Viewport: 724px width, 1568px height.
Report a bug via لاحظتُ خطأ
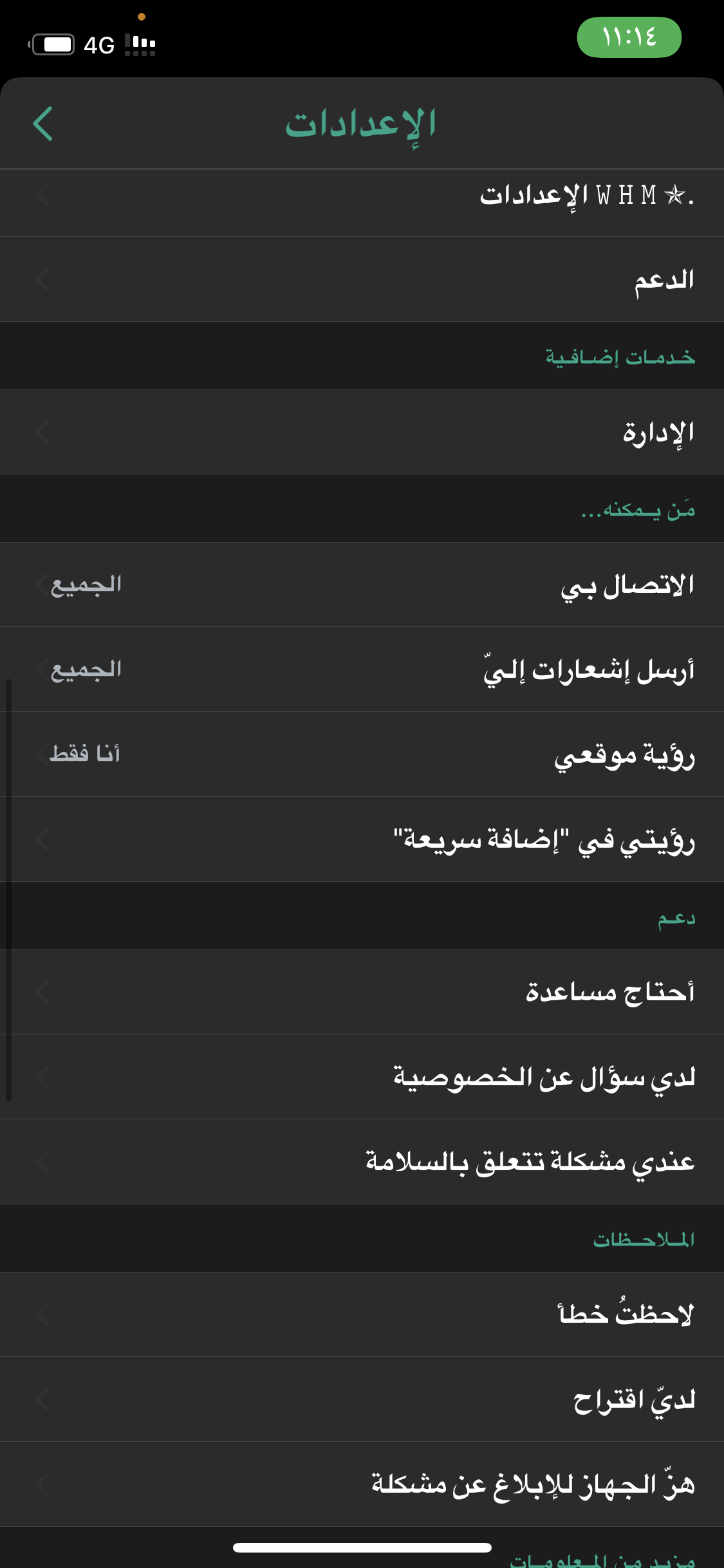point(362,1314)
